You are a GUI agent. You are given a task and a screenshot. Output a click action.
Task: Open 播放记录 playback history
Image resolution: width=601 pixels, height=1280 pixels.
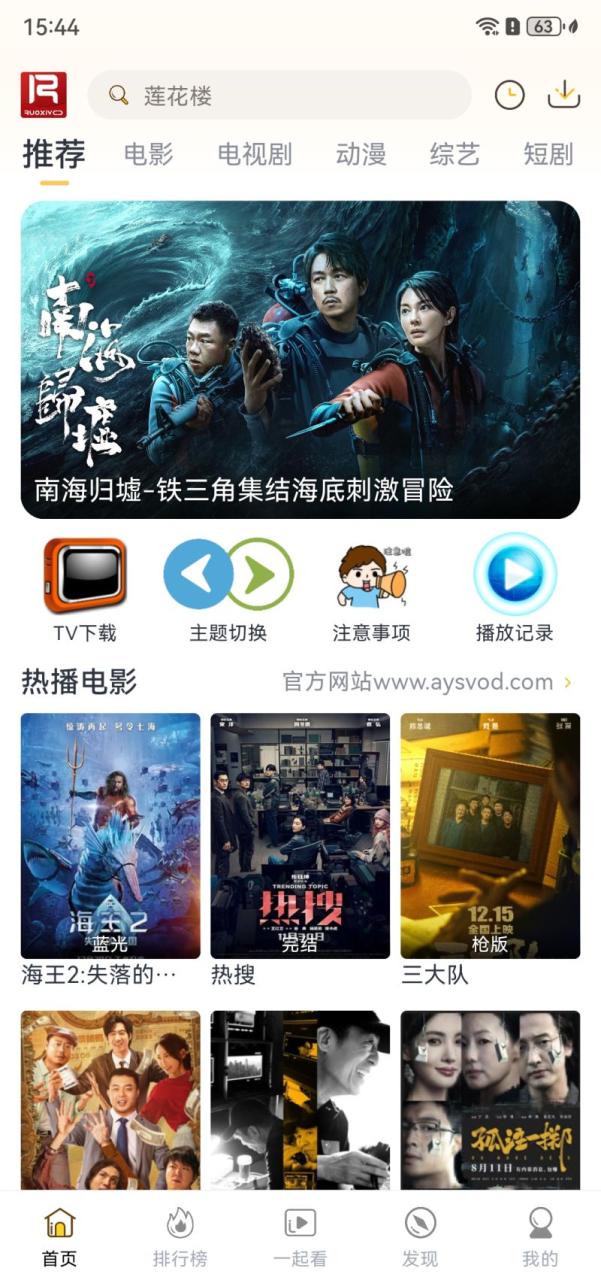coord(515,590)
